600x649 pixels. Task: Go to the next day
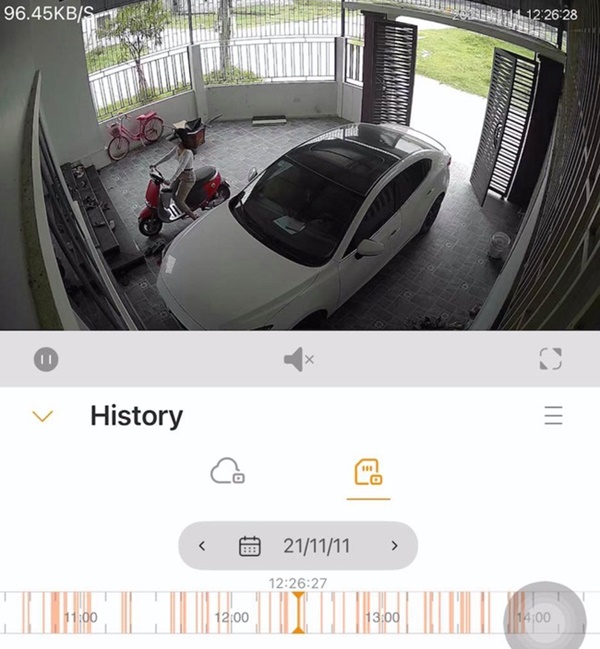point(394,546)
